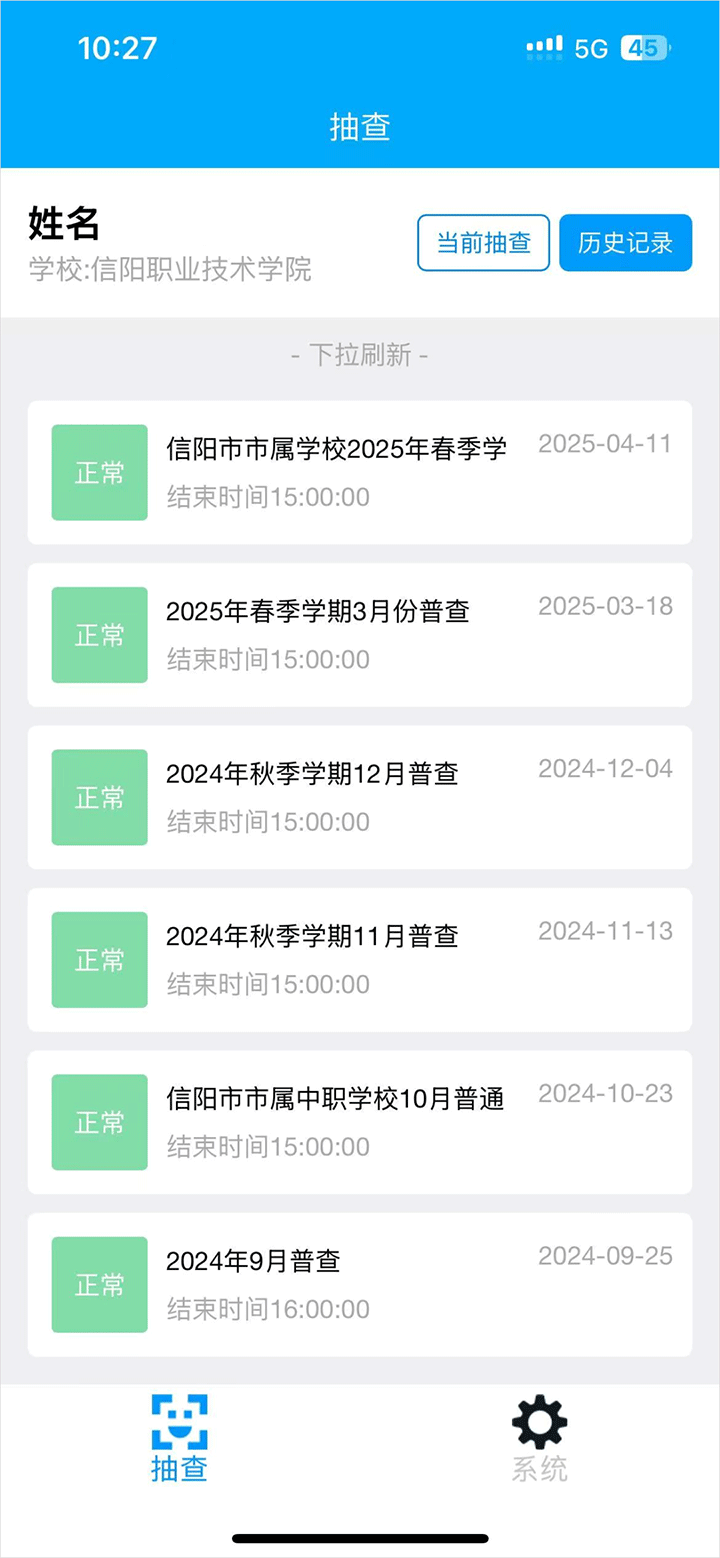Tap the 下拉刷新 refresh text
This screenshot has height=1558, width=720.
360,356
